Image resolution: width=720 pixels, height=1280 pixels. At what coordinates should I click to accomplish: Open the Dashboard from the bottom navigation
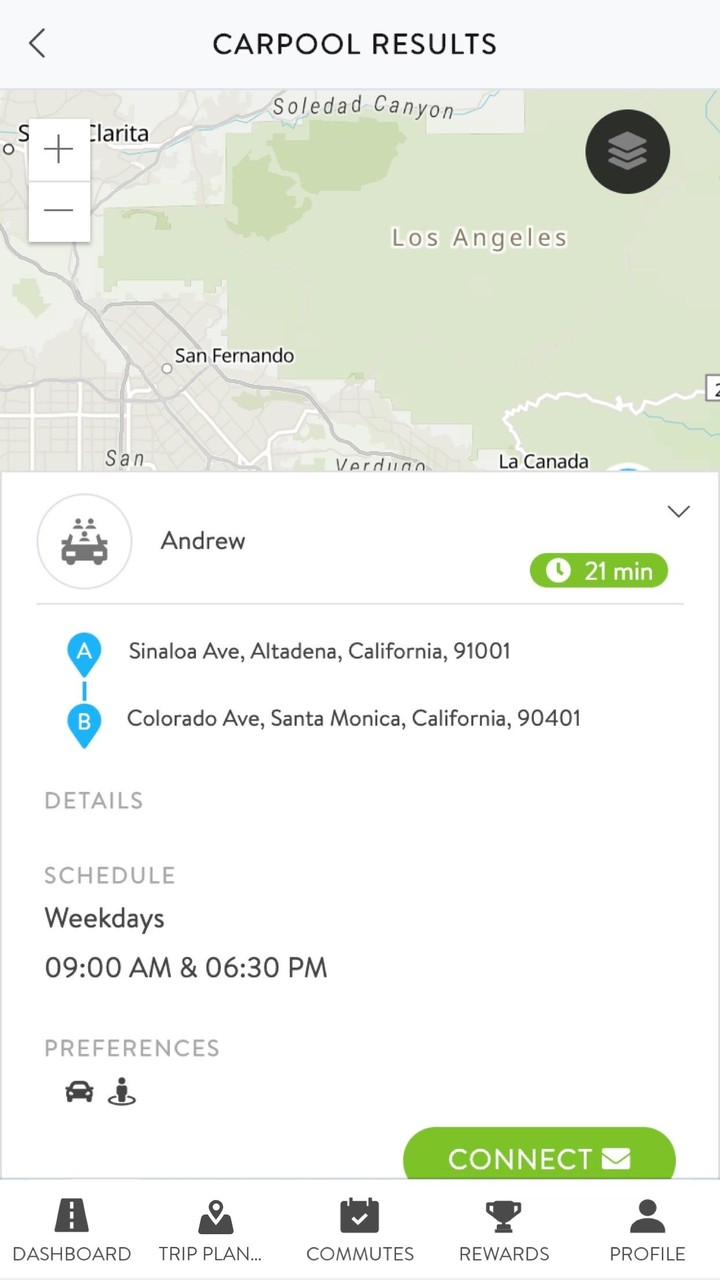(71, 1215)
